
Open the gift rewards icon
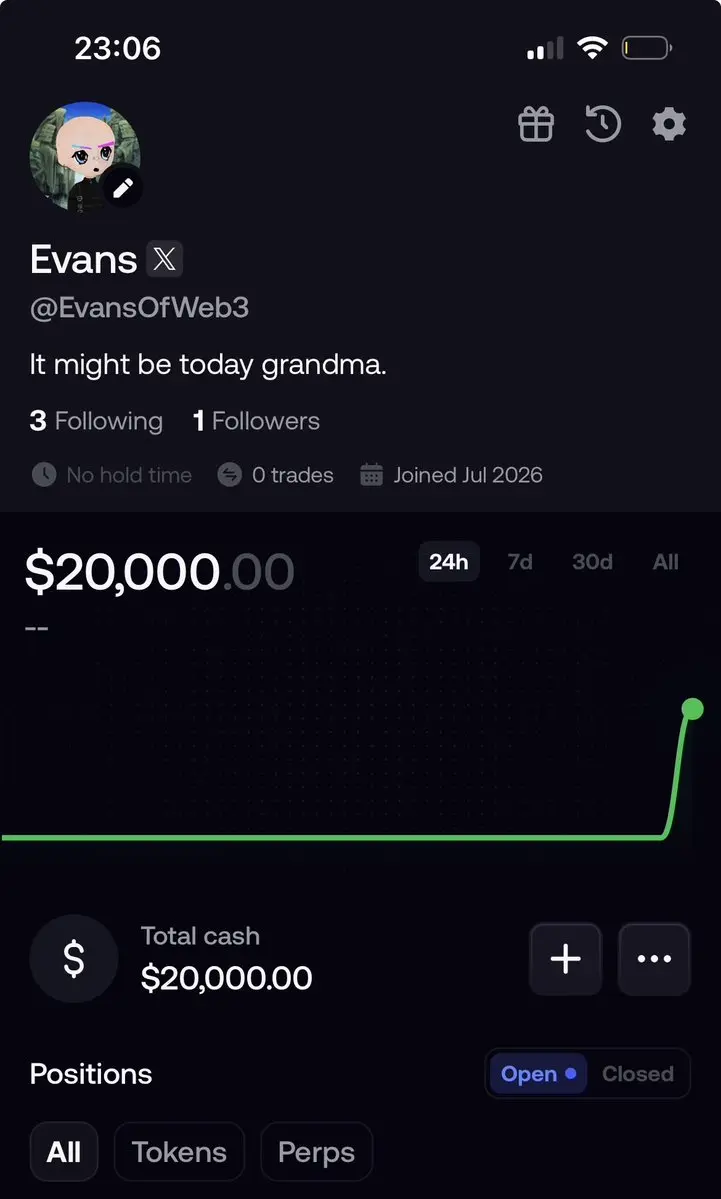(536, 124)
